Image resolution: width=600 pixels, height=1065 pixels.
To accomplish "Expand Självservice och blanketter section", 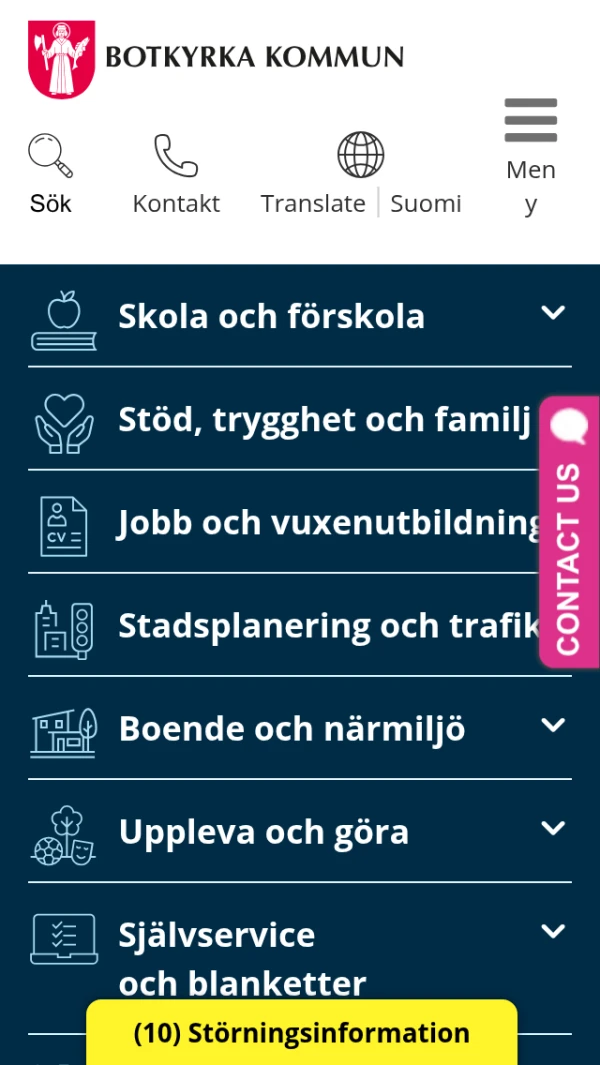I will [x=553, y=932].
